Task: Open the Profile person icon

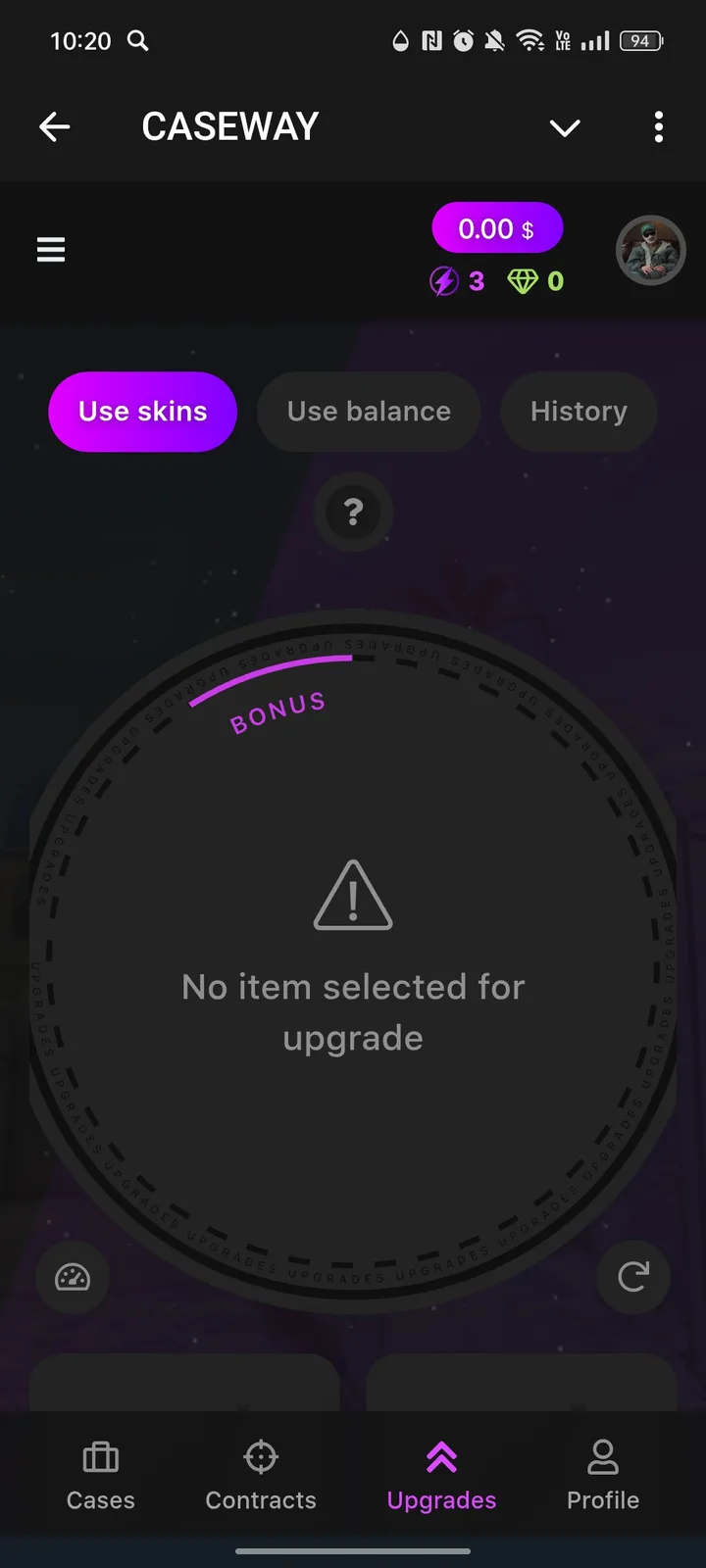Action: tap(602, 1456)
